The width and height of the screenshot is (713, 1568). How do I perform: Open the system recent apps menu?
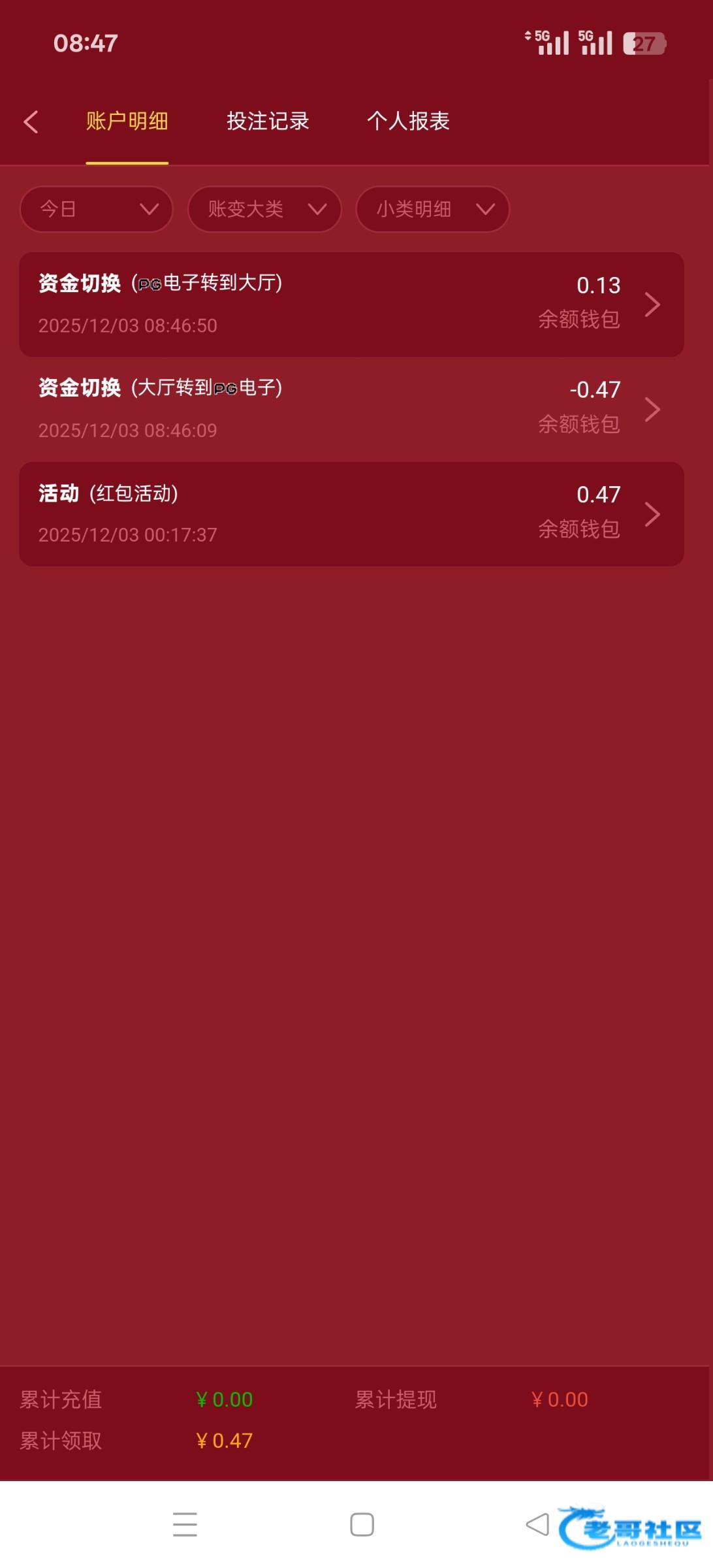coord(185,1524)
